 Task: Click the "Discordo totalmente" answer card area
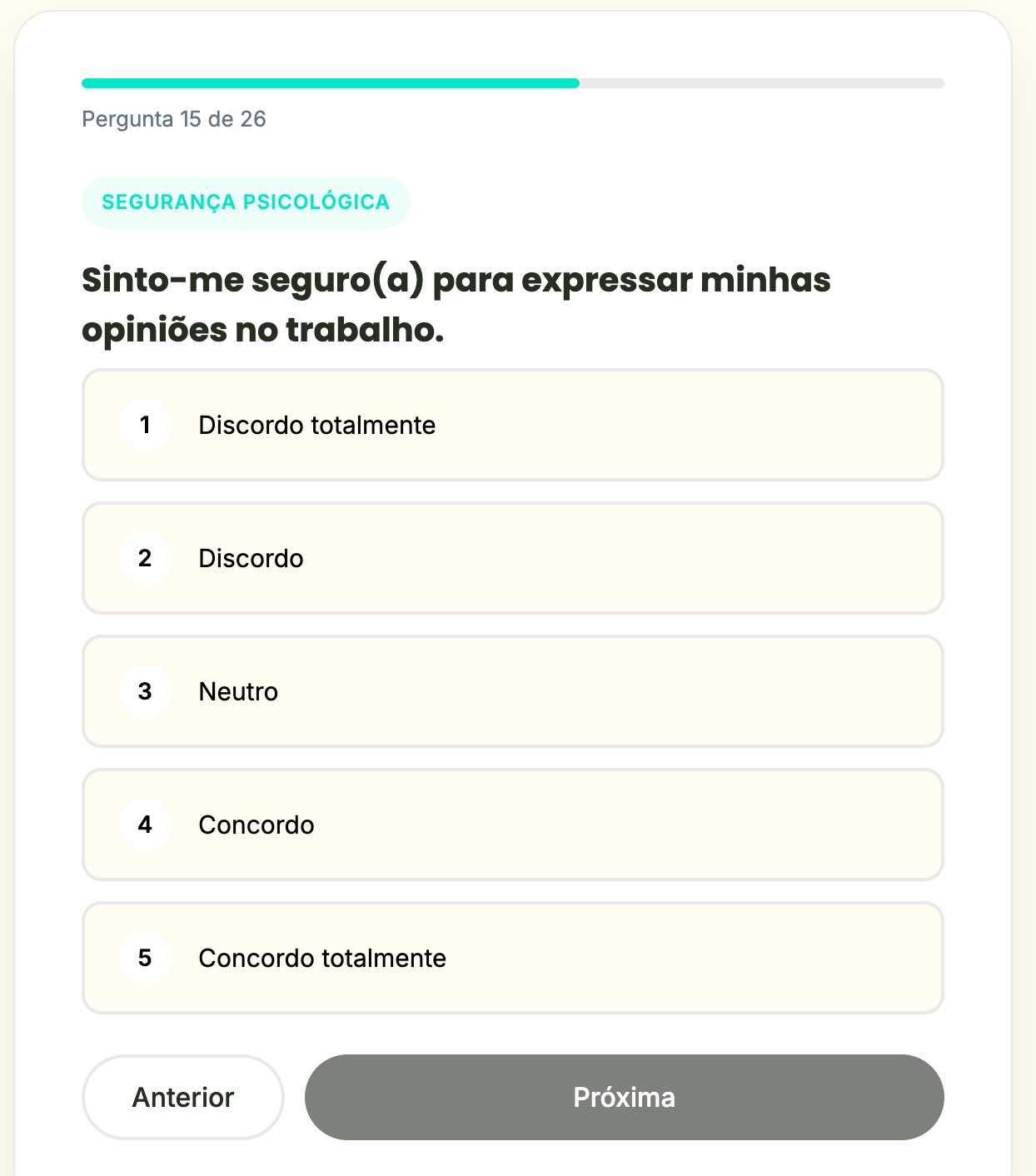pyautogui.click(x=512, y=425)
